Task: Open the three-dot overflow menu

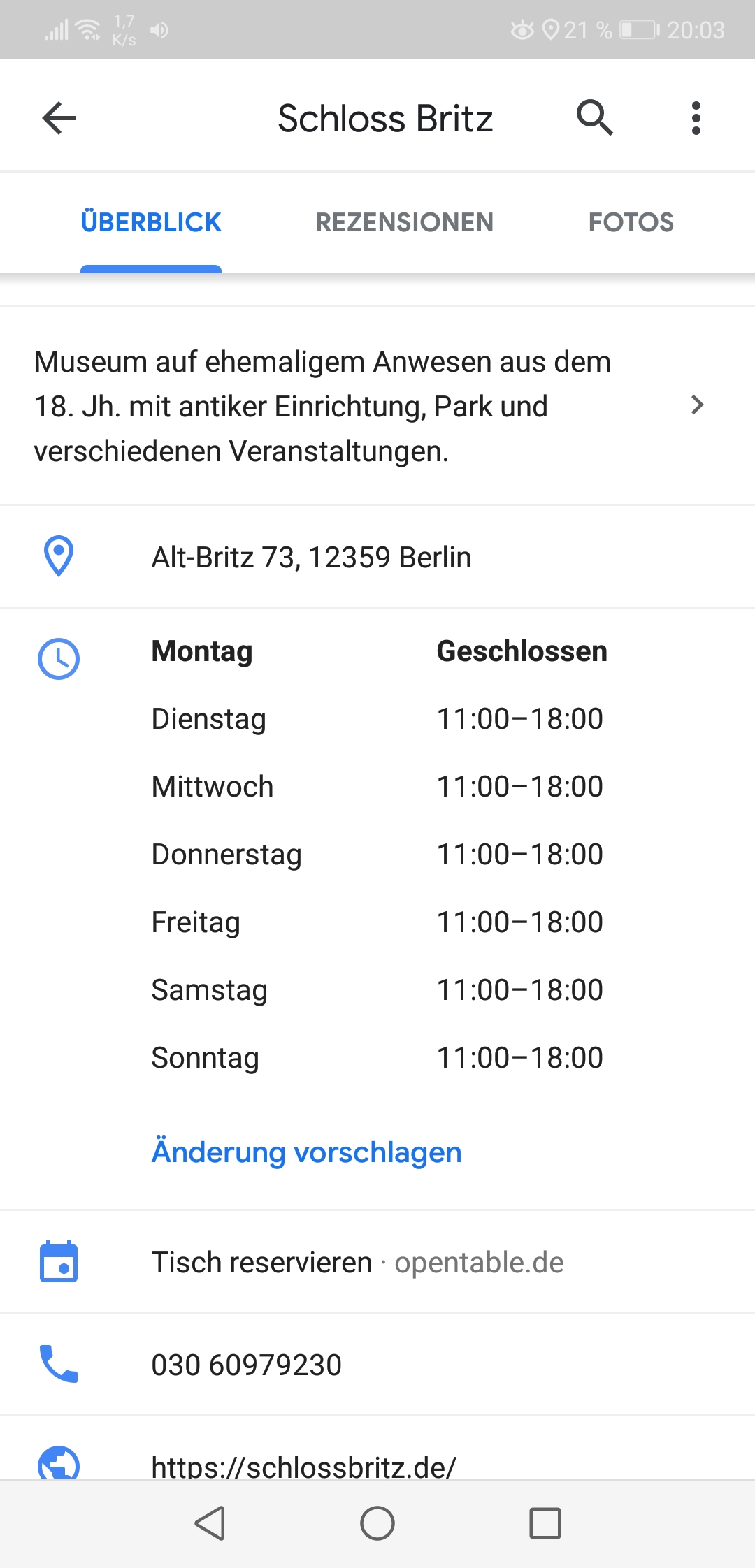Action: [696, 117]
